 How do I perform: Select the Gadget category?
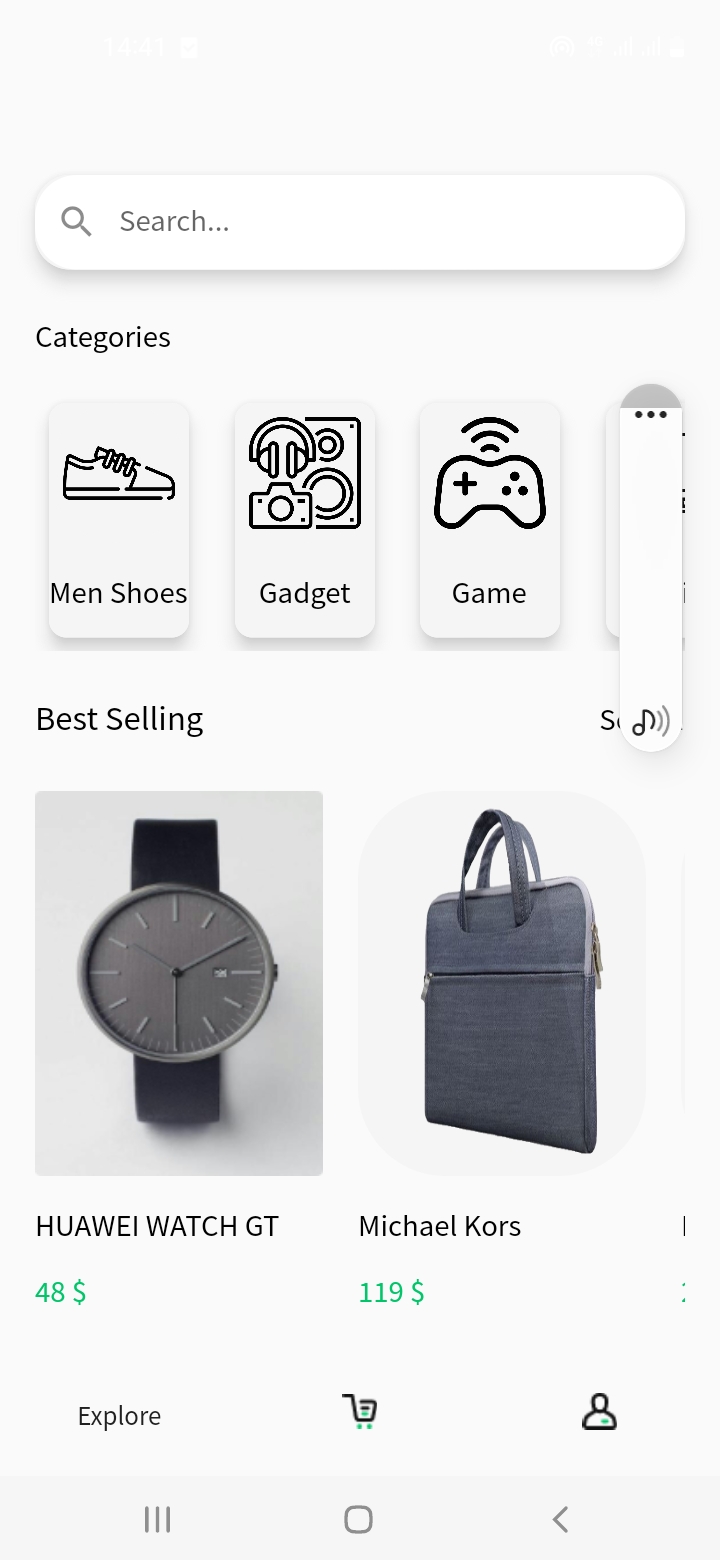[x=305, y=520]
